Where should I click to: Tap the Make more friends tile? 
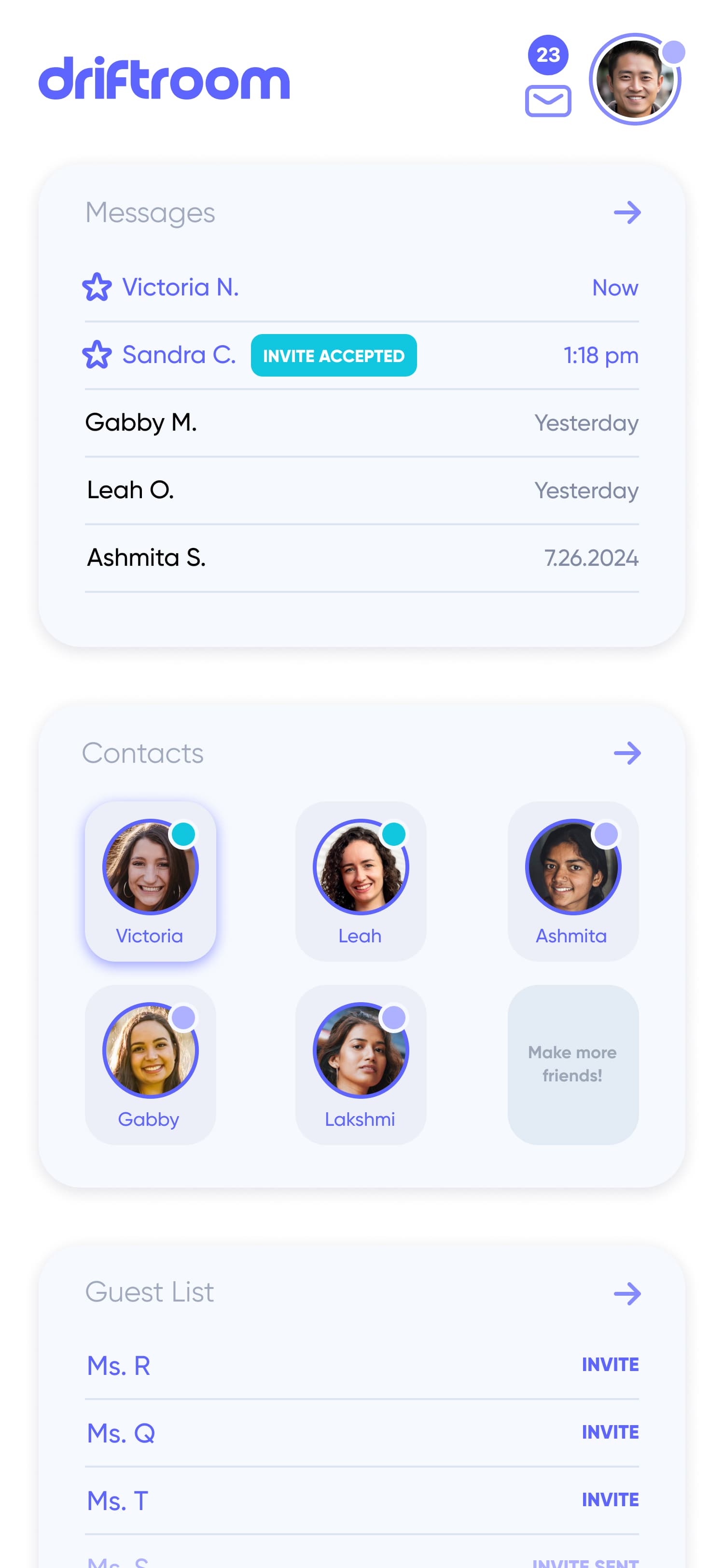[x=572, y=1064]
